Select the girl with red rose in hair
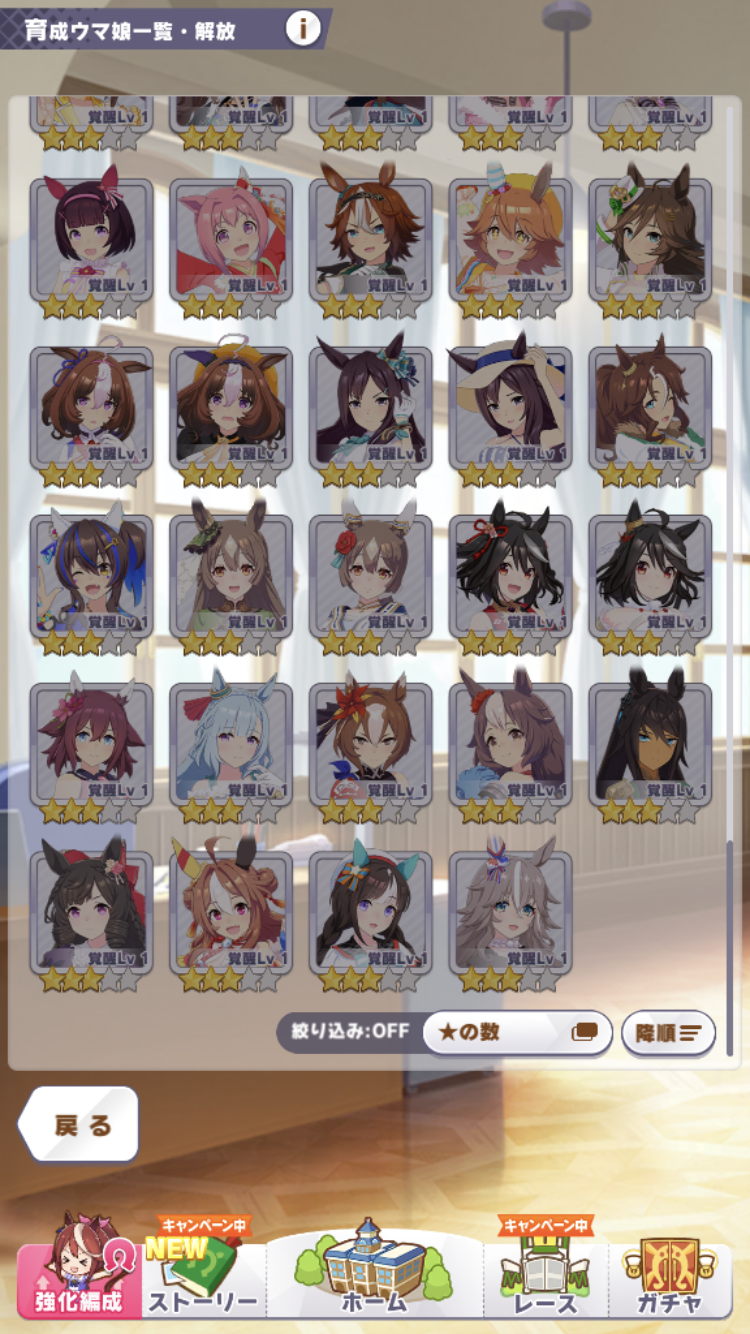The height and width of the screenshot is (1334, 750). tap(371, 576)
